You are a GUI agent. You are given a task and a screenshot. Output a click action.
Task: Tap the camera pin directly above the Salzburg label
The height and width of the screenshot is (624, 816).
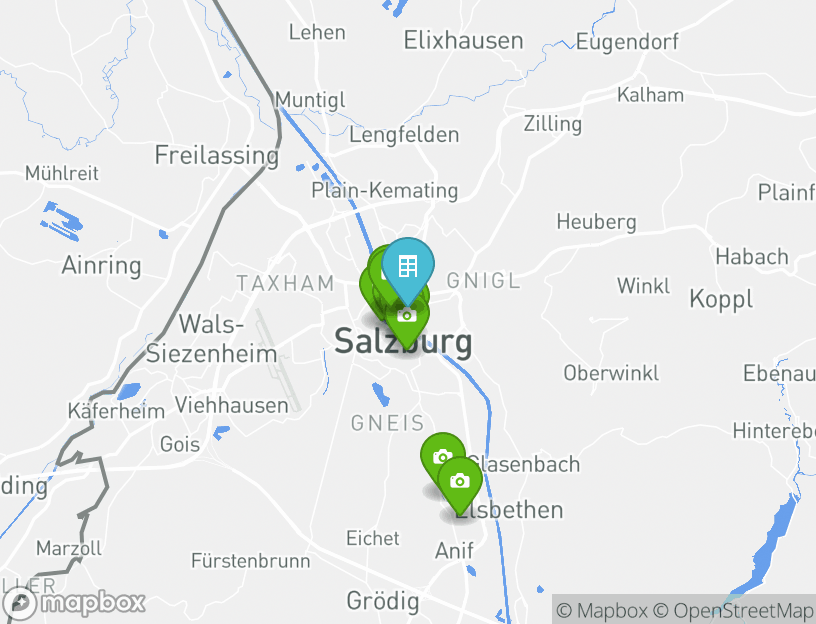[406, 316]
